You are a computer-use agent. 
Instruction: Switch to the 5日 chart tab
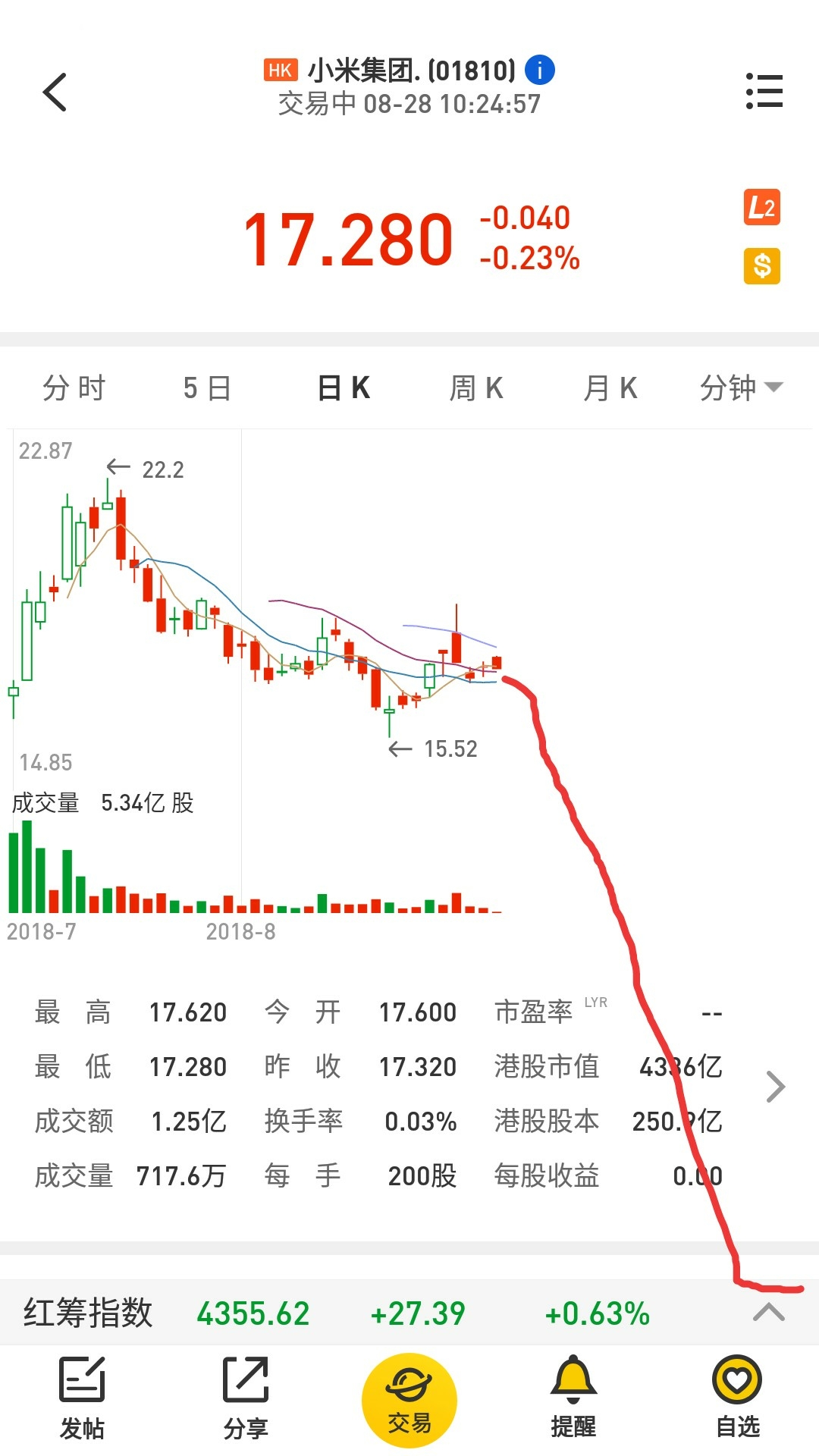click(x=207, y=388)
